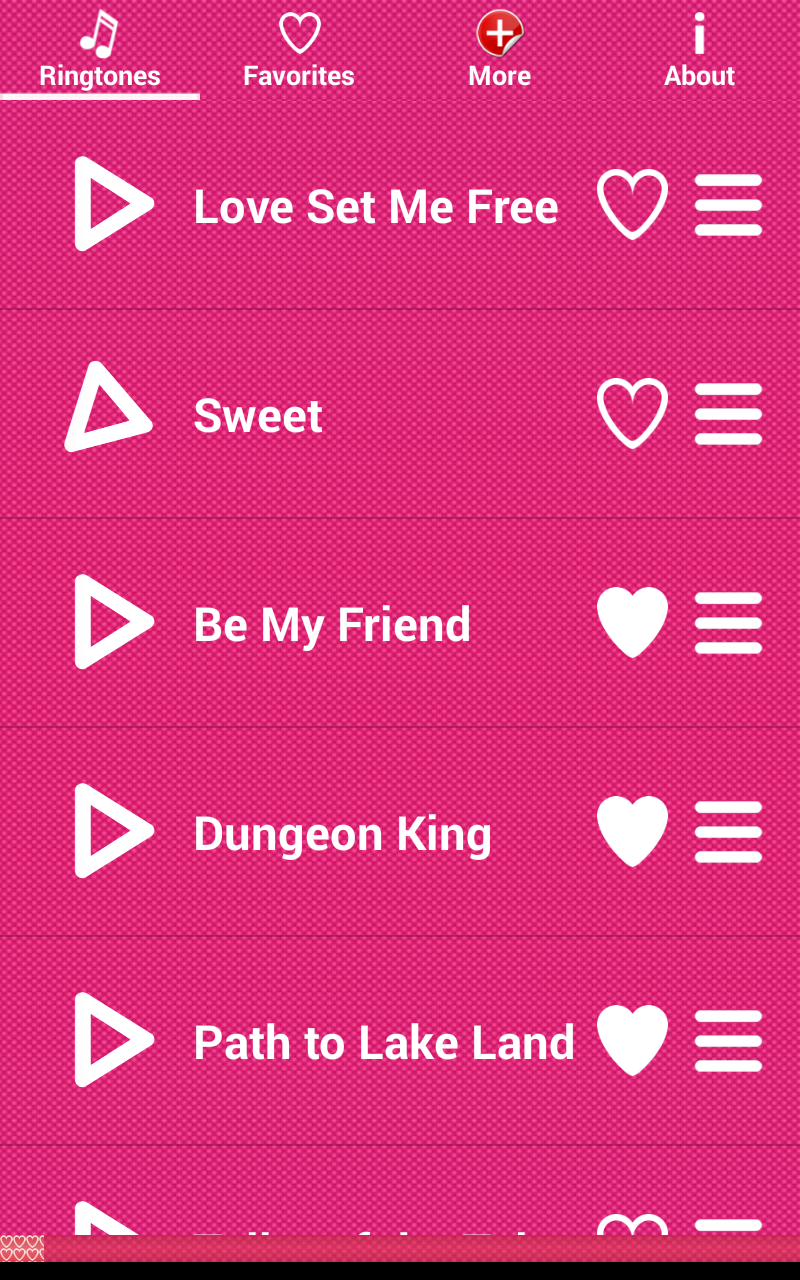The height and width of the screenshot is (1280, 800).
Task: Play the Path to Lake Land ringtone
Action: click(112, 1040)
